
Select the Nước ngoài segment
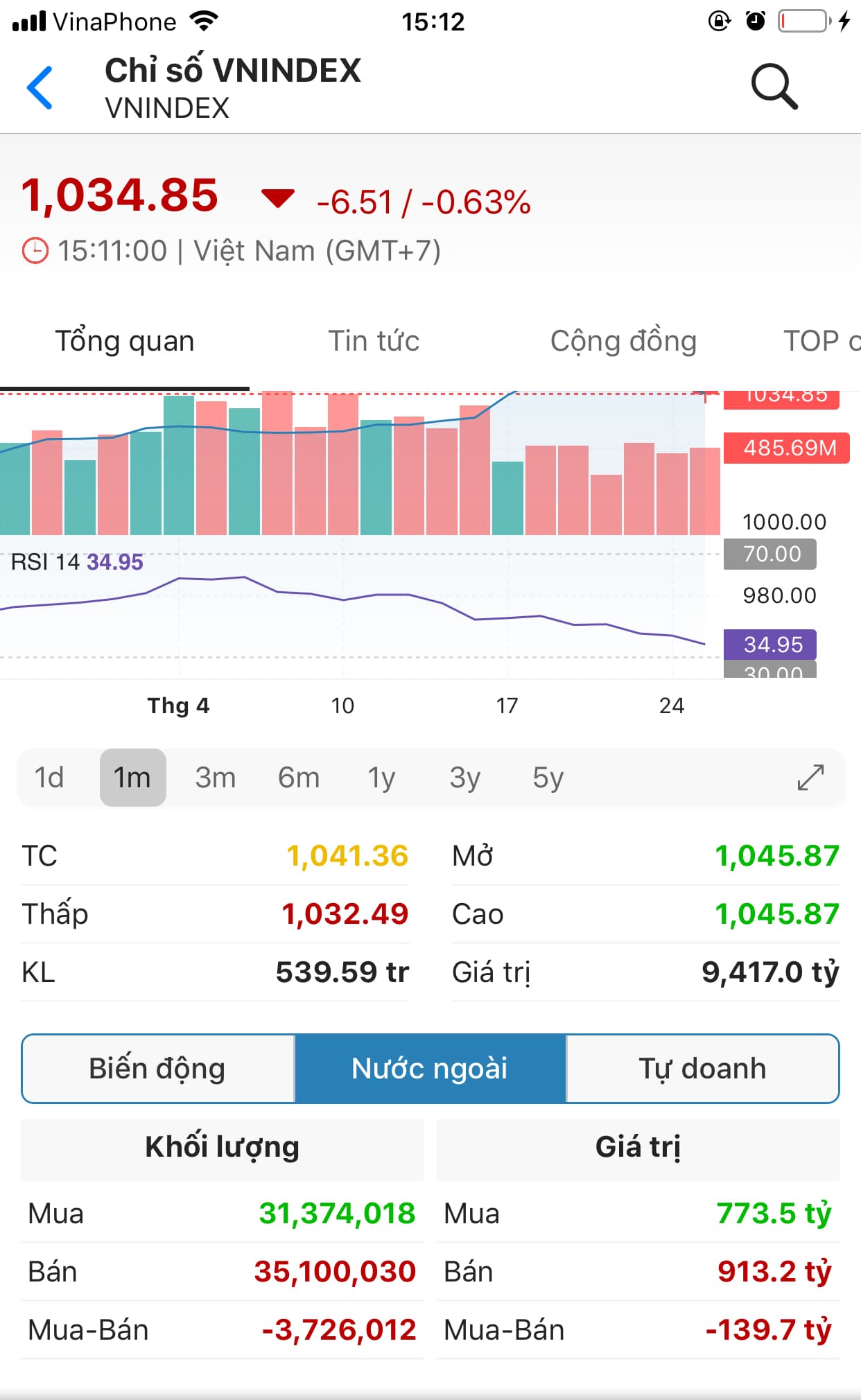pyautogui.click(x=430, y=1069)
